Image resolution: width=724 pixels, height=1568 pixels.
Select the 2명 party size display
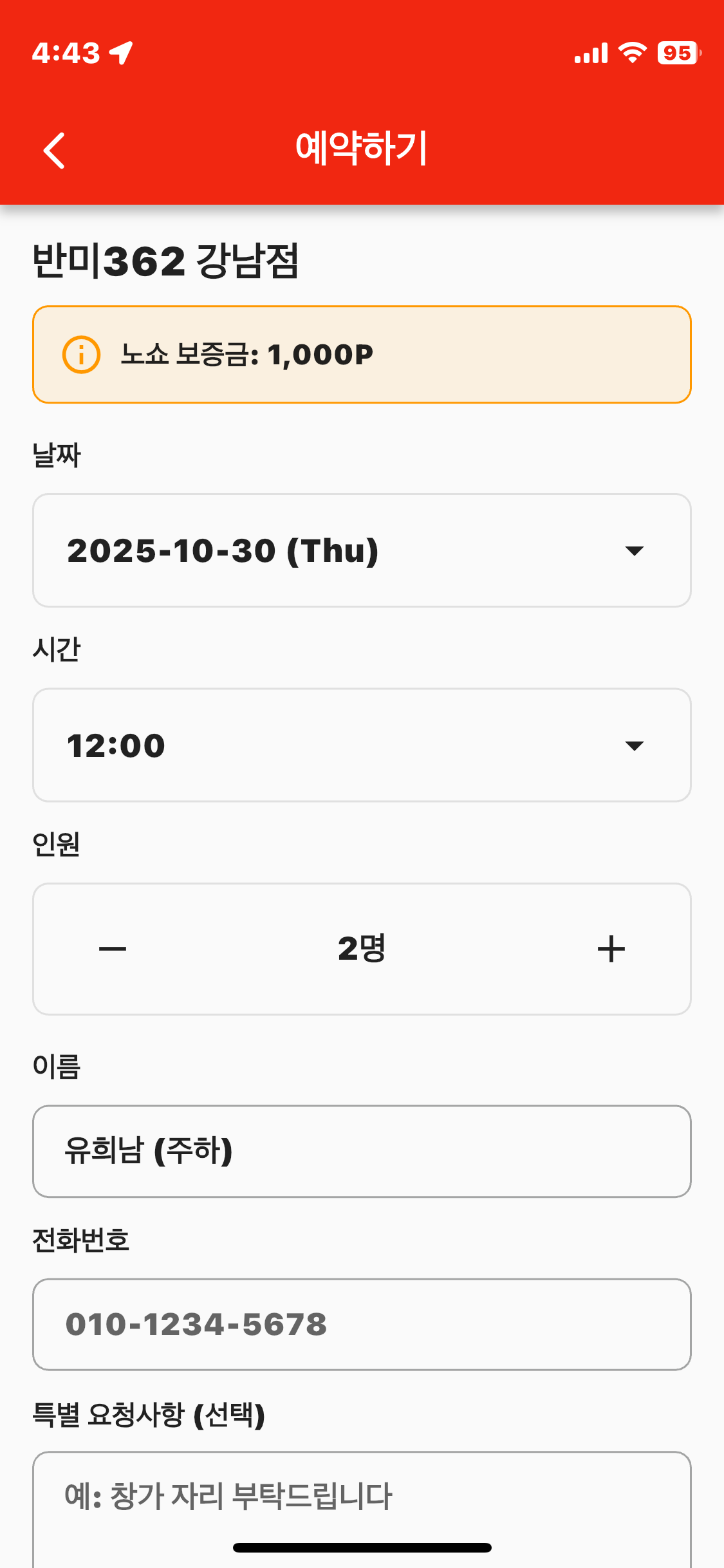pos(362,947)
